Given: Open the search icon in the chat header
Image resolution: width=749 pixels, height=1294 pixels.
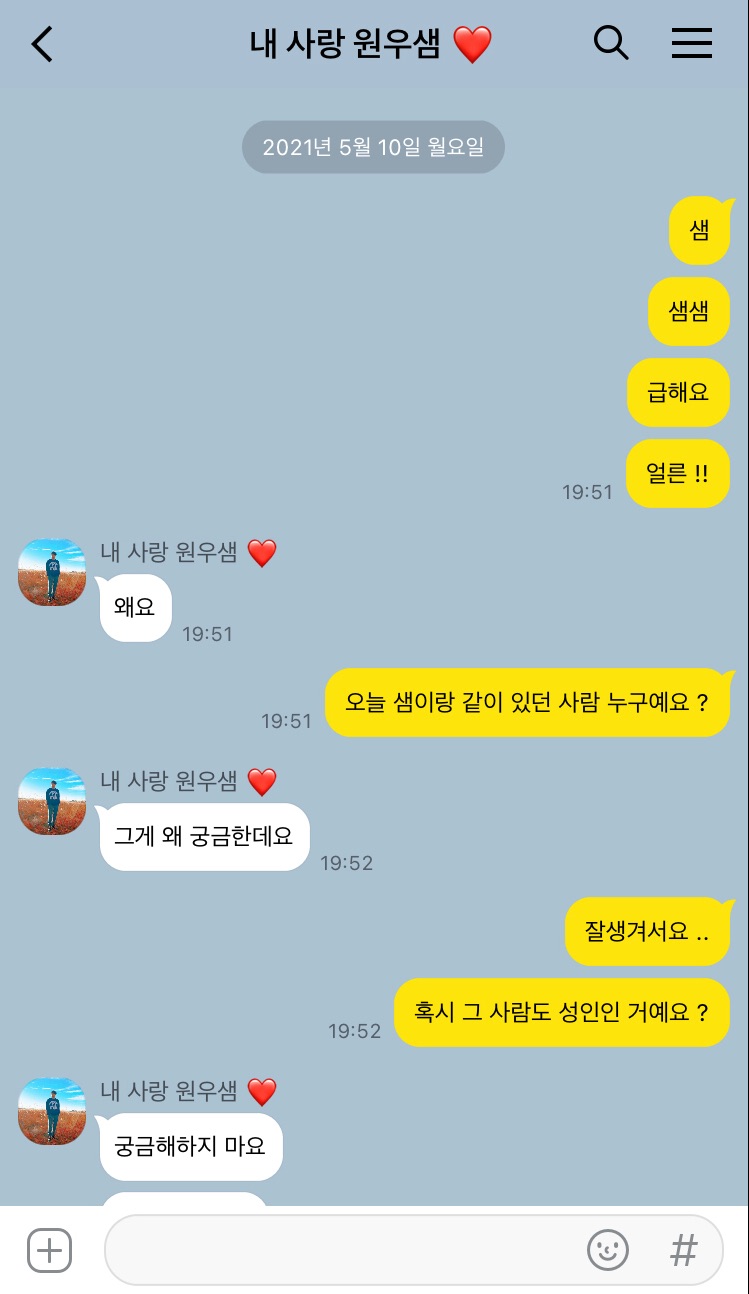Looking at the screenshot, I should (x=611, y=44).
